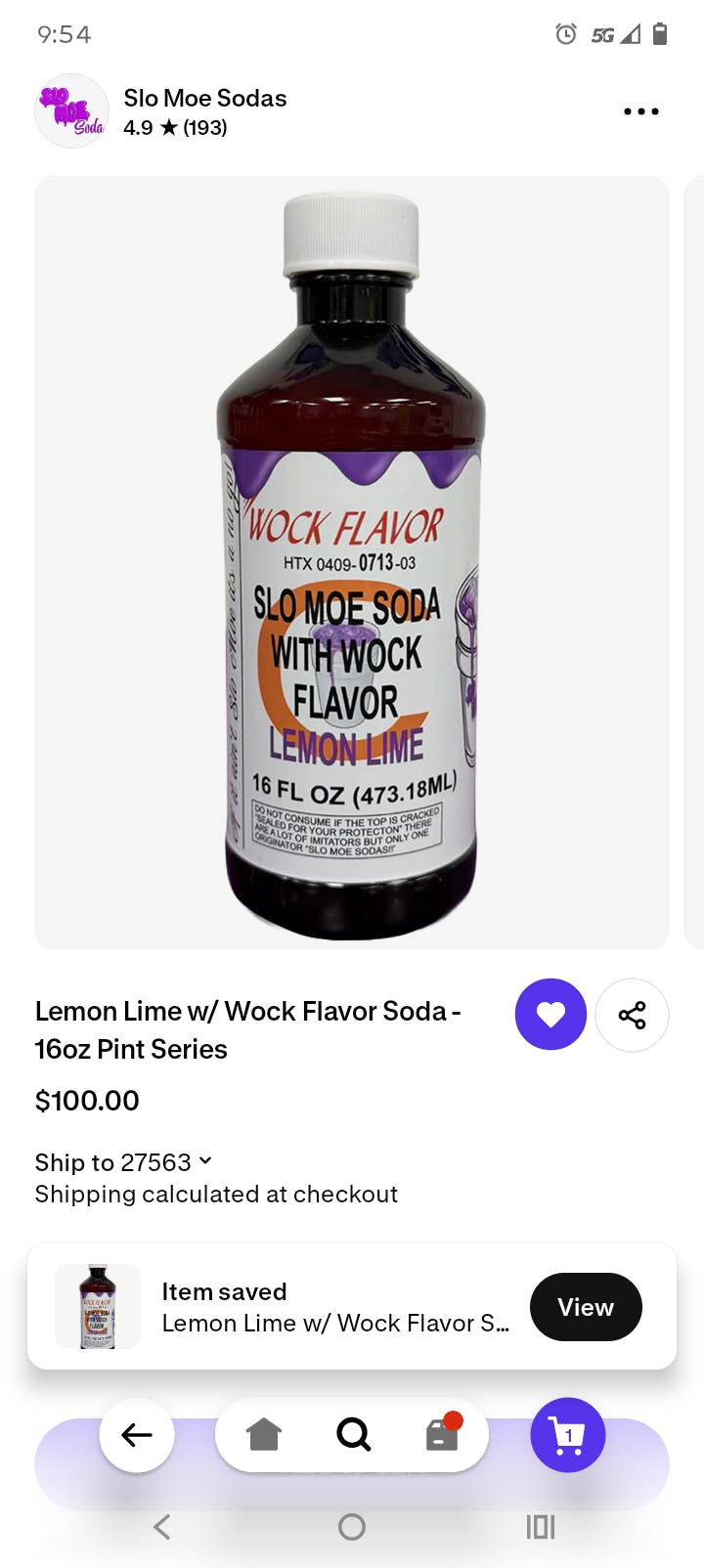Remove item from favorites with heart button
The image size is (704, 1568).
[550, 1015]
